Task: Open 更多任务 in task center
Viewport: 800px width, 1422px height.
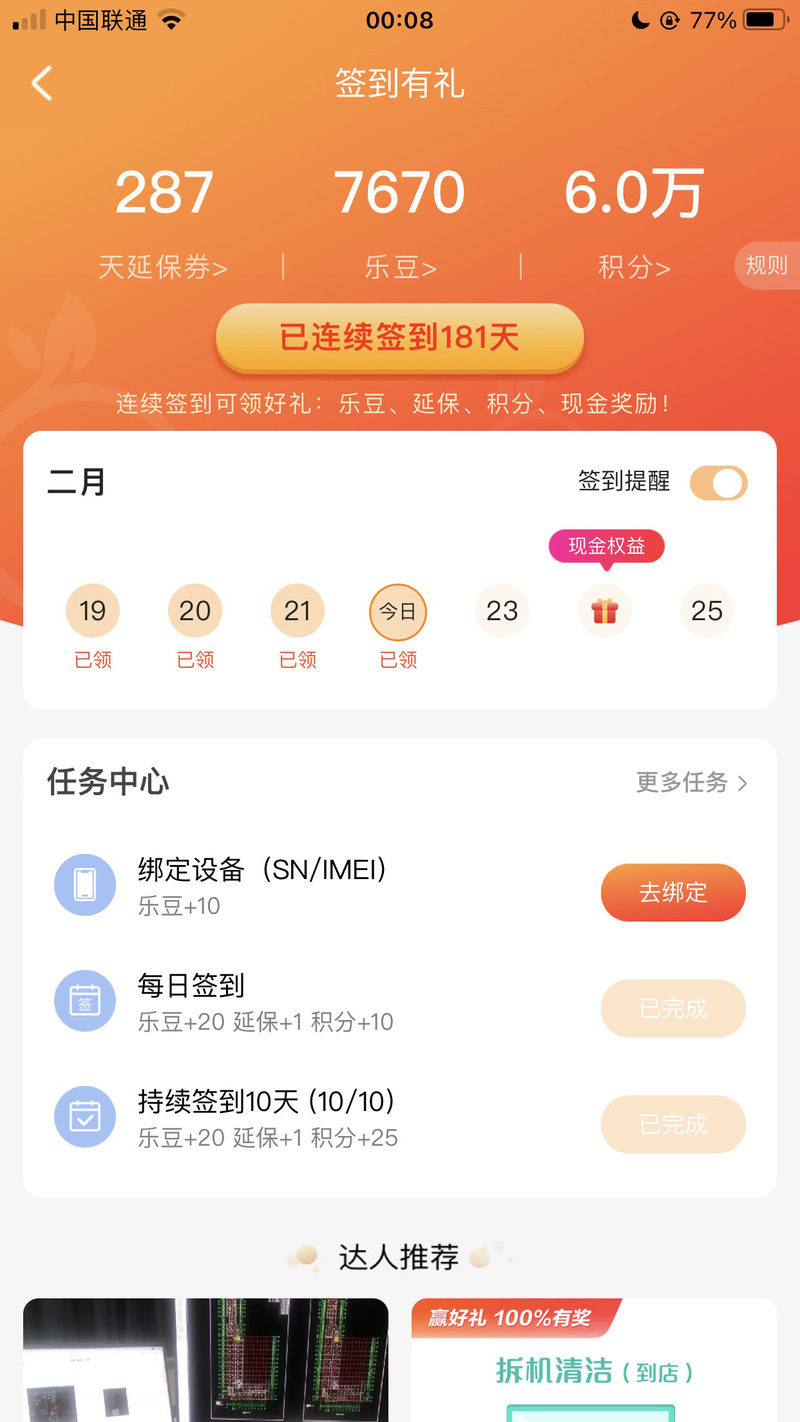Action: 691,782
